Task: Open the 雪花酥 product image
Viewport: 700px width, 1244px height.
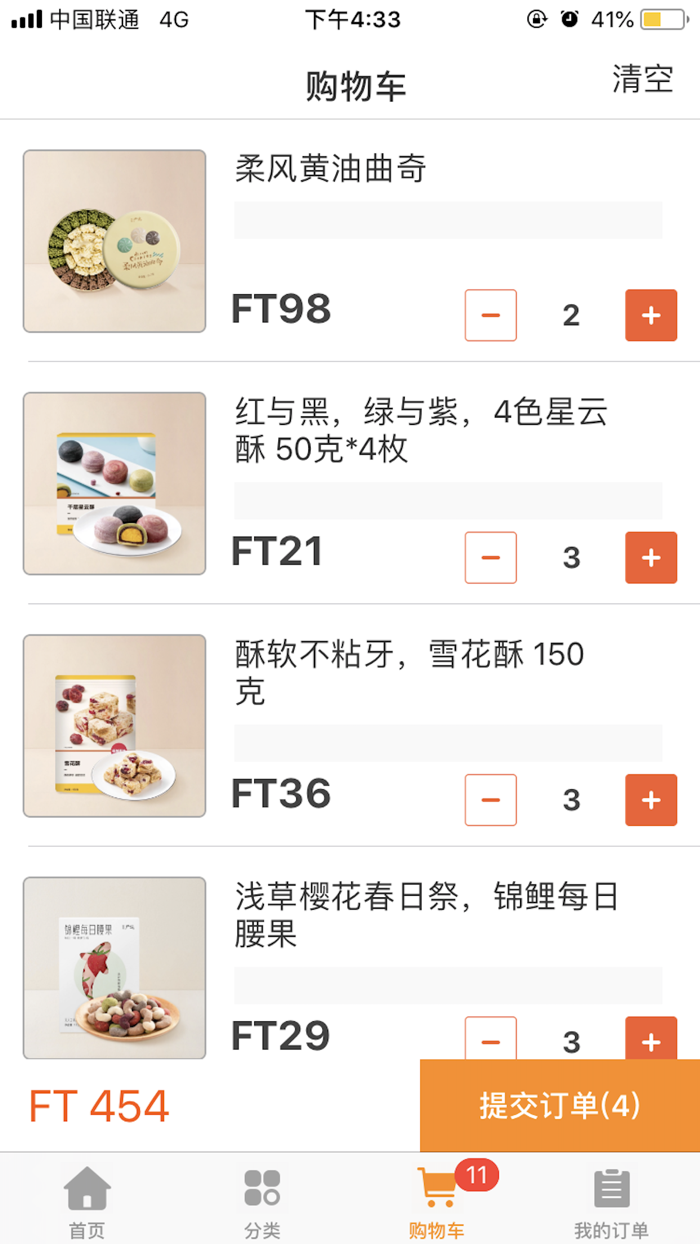Action: click(x=115, y=726)
